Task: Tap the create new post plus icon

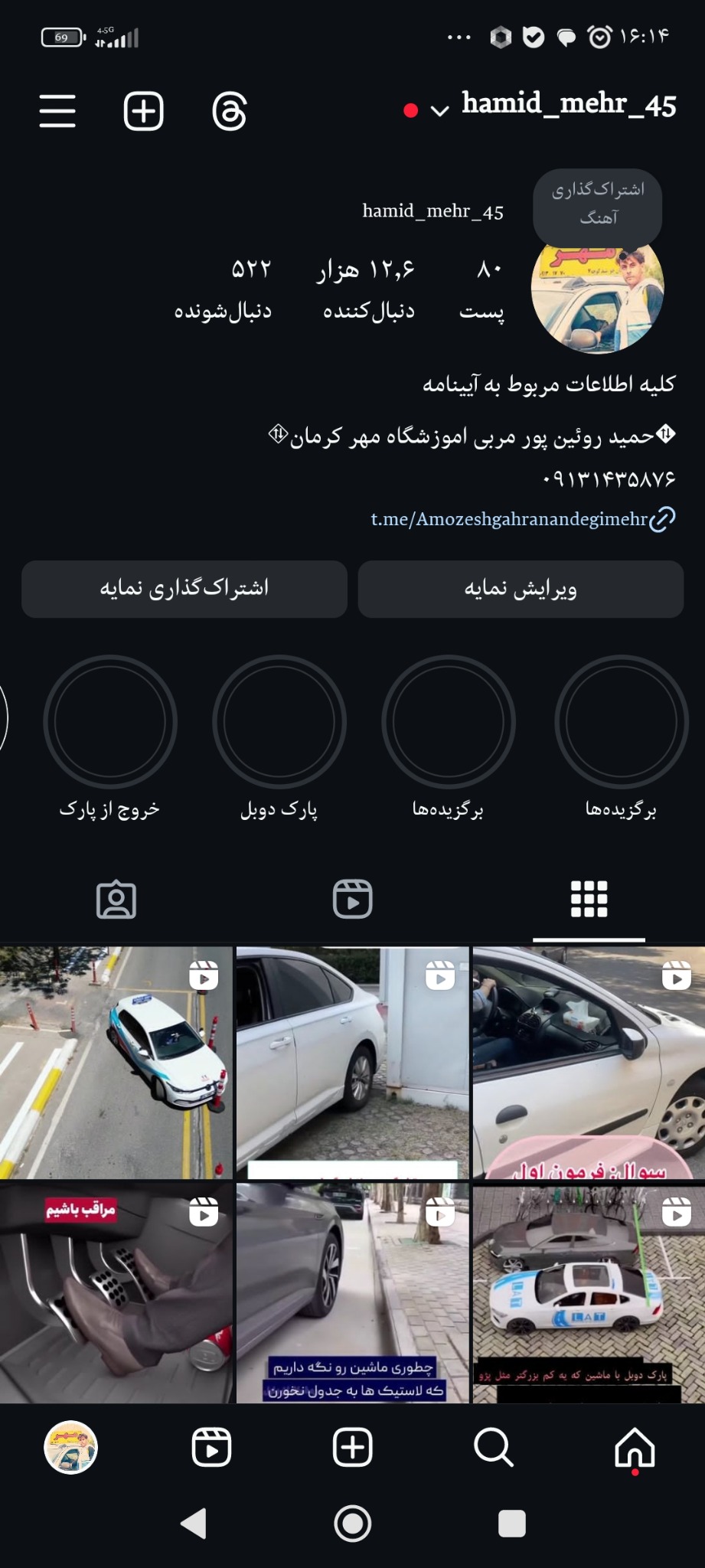Action: pyautogui.click(x=143, y=112)
